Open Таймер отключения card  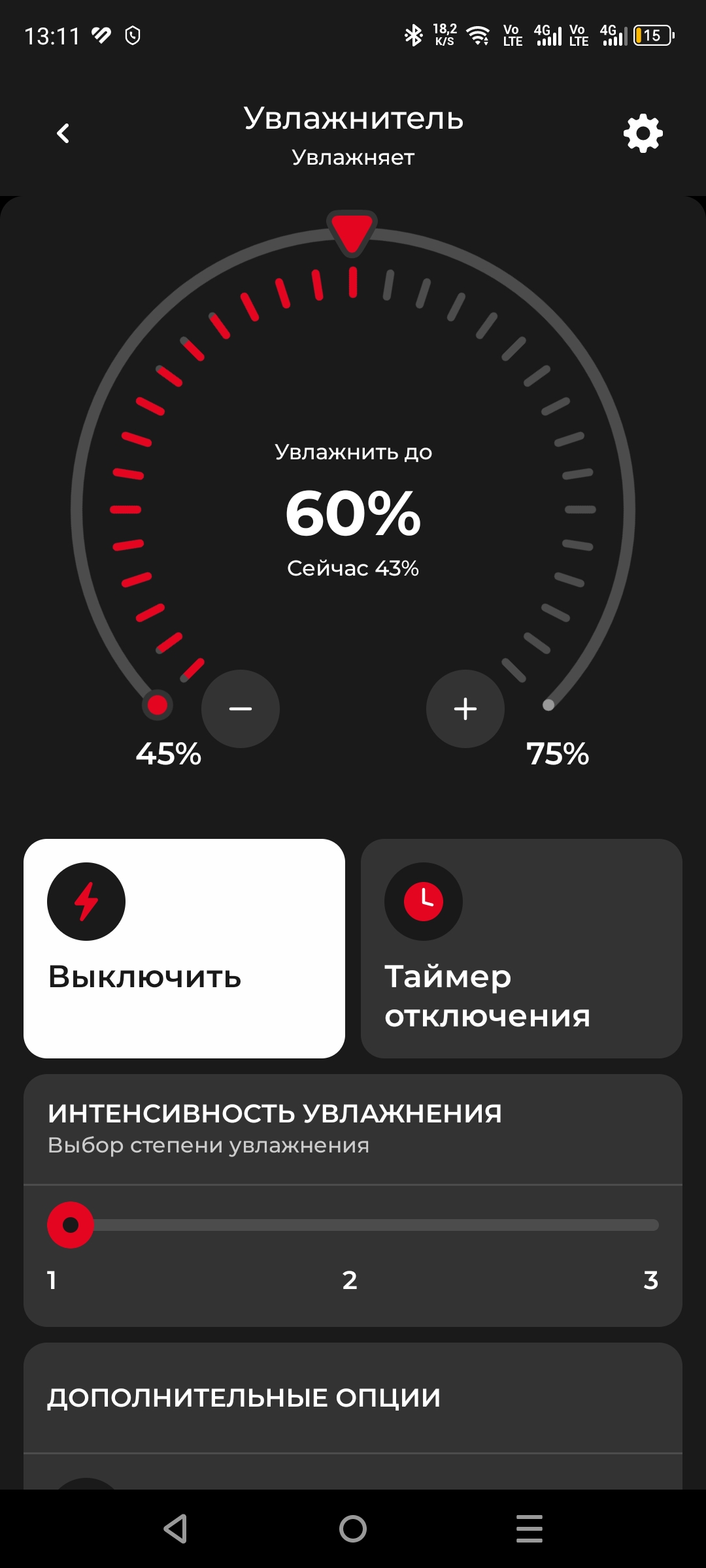click(x=521, y=948)
